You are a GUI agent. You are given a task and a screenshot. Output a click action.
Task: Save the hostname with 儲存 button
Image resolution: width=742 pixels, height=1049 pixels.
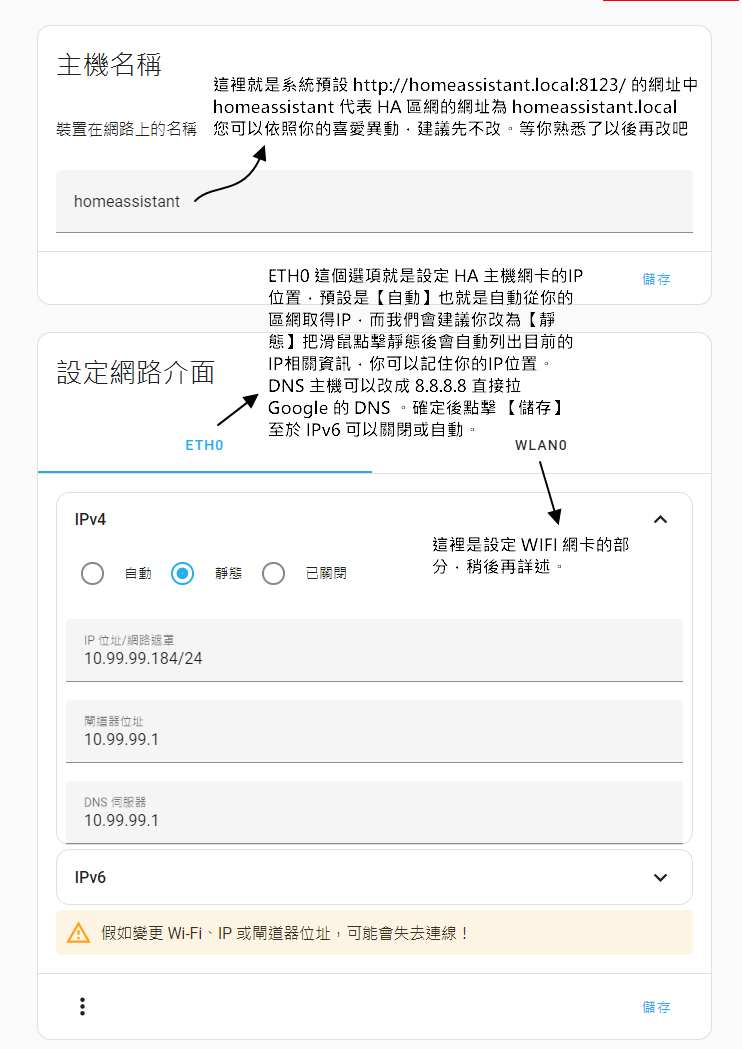pos(656,279)
